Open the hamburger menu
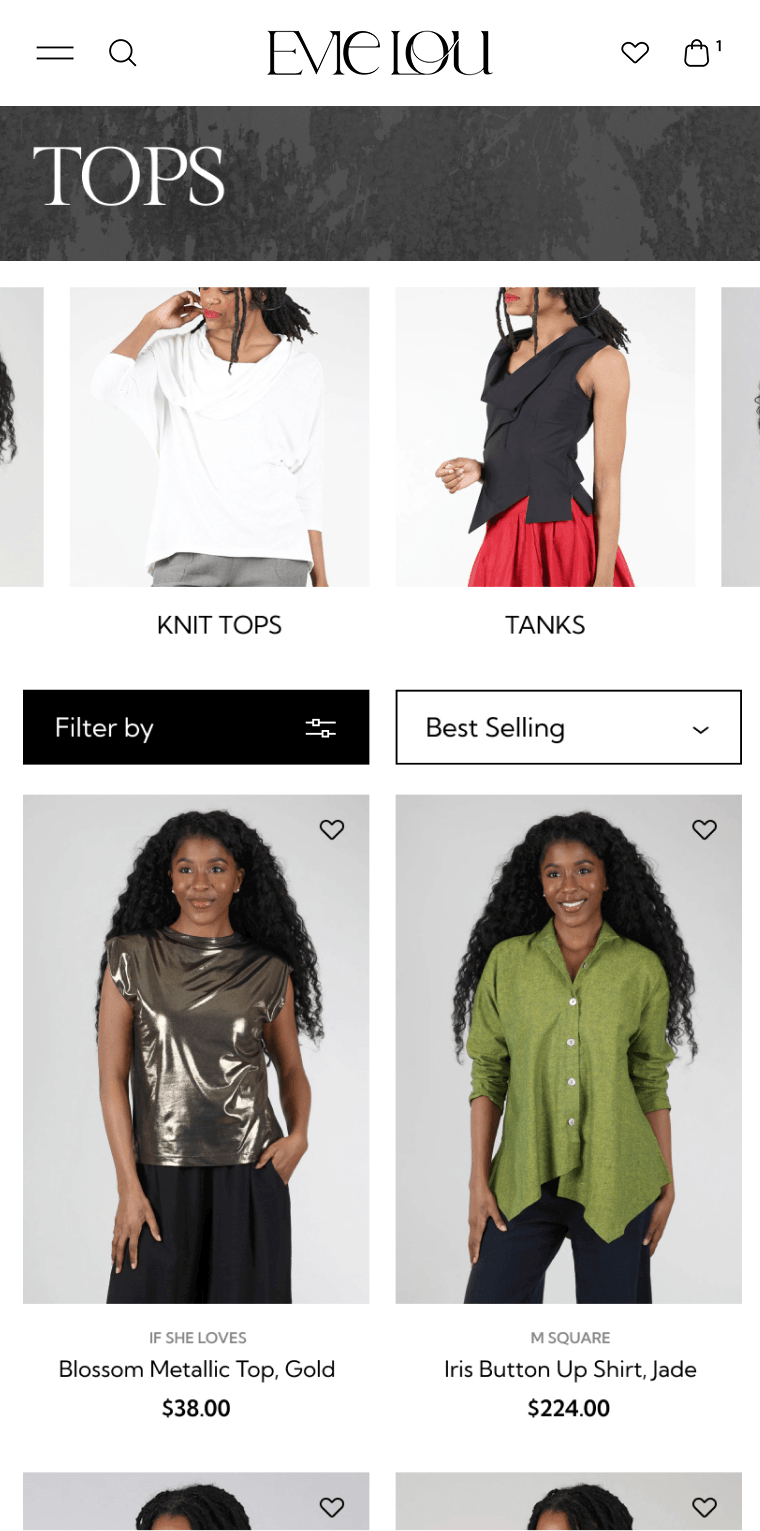The height and width of the screenshot is (1531, 760). coord(55,53)
